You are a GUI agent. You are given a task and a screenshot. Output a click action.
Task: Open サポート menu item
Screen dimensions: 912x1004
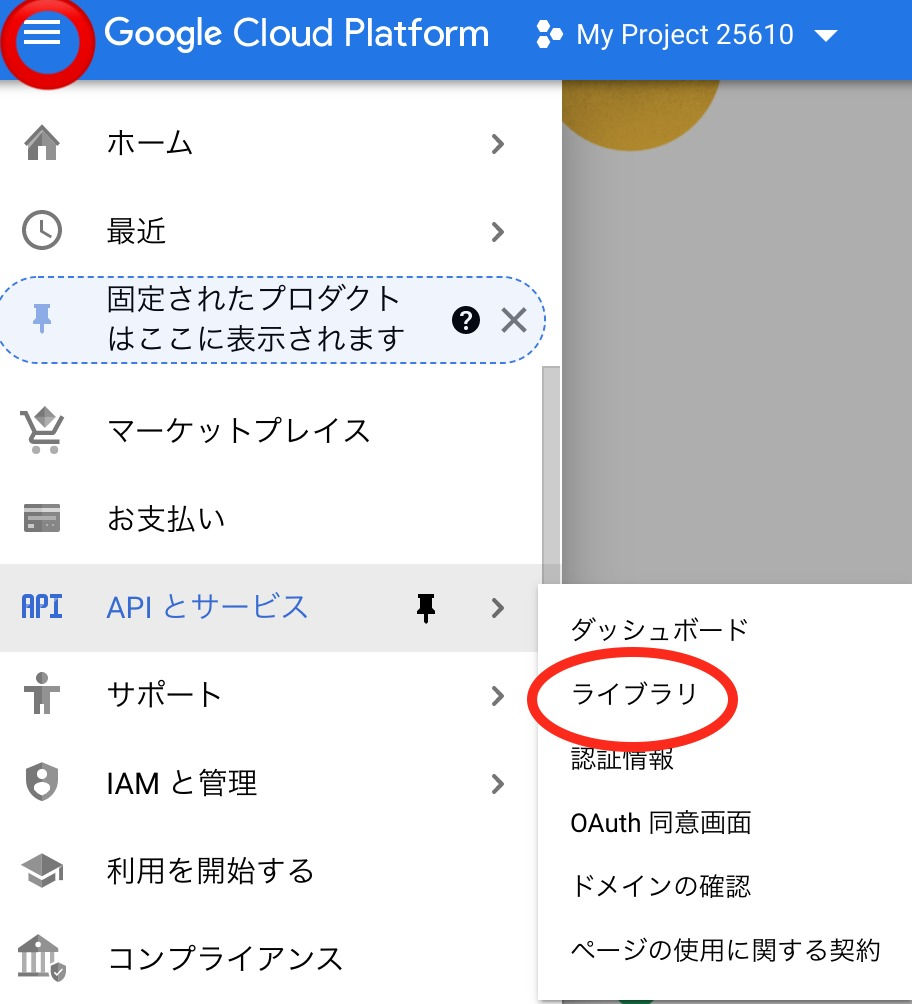164,695
